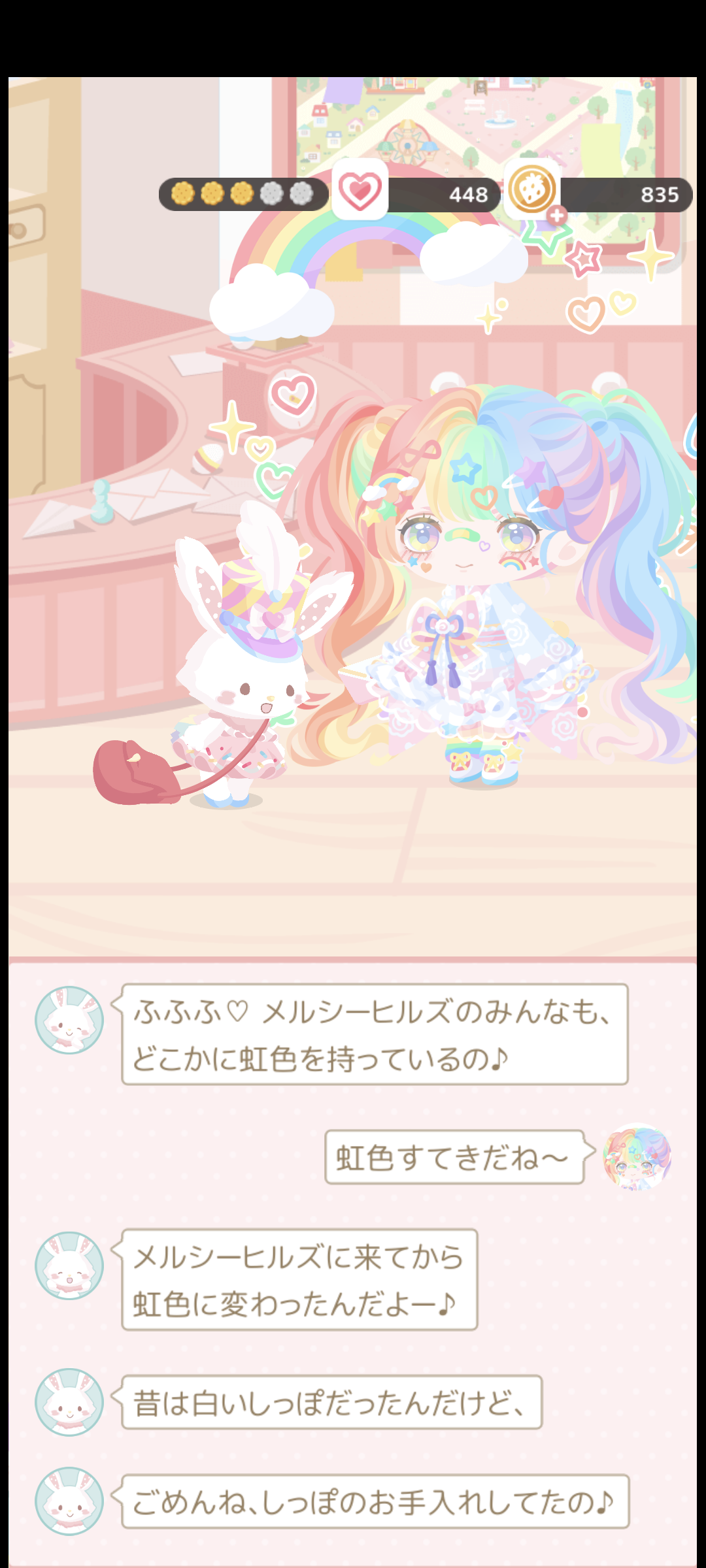Open the heart points counter

[x=416, y=193]
